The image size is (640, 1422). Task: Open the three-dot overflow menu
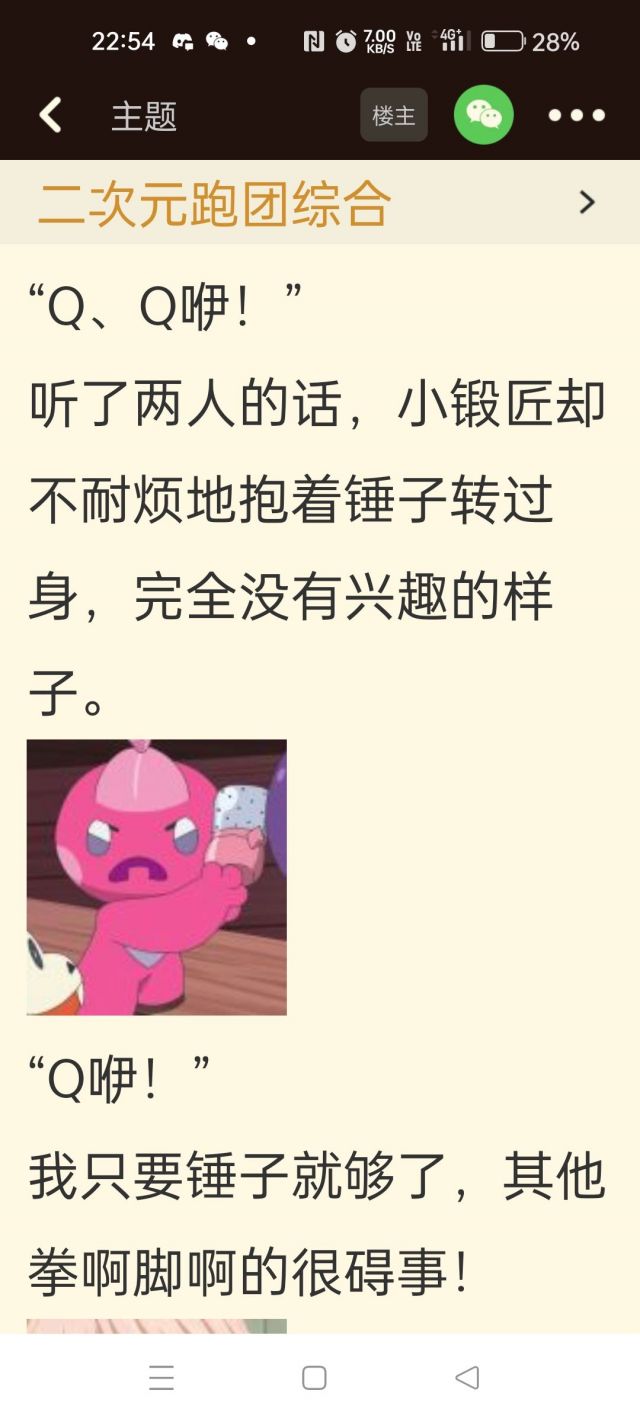(577, 116)
